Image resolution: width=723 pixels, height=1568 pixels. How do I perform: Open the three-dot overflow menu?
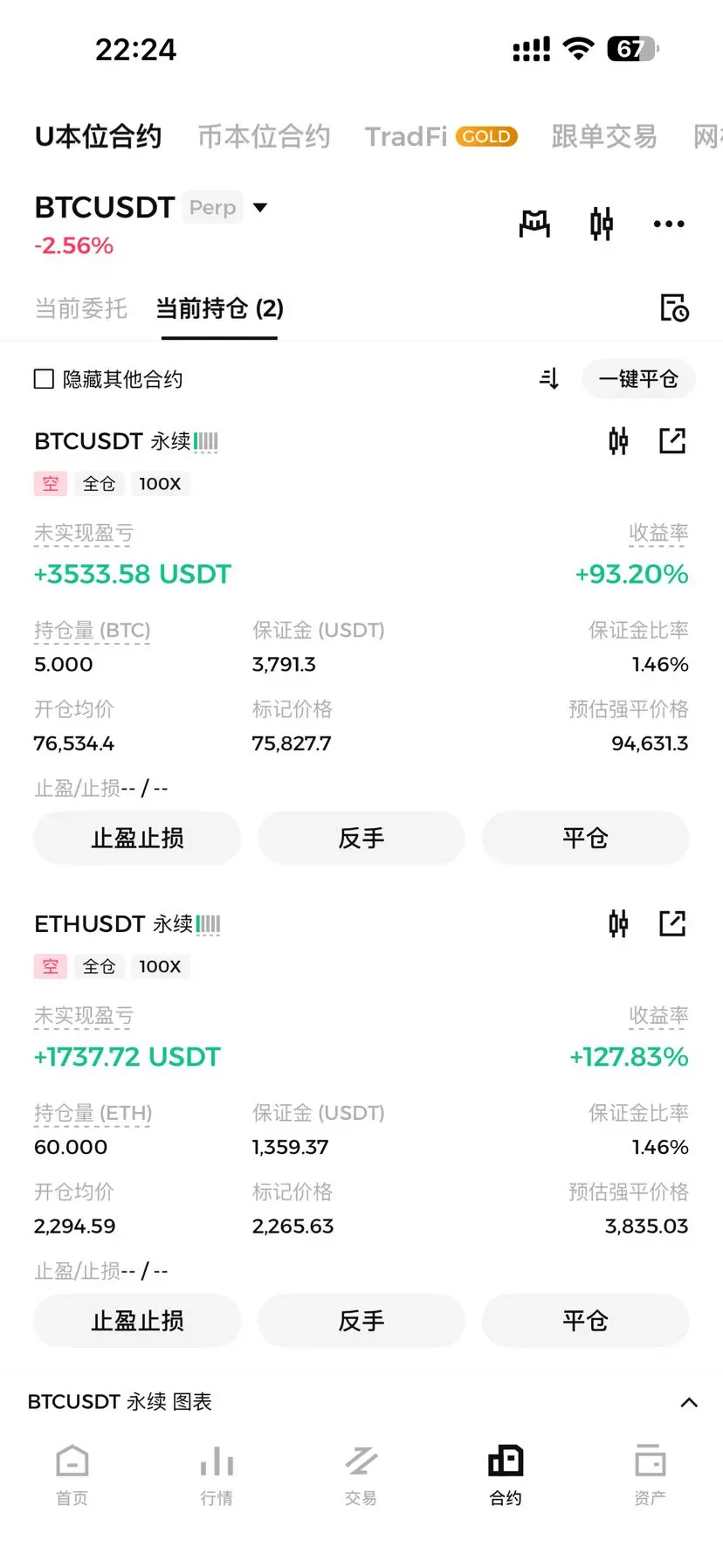pos(669,224)
